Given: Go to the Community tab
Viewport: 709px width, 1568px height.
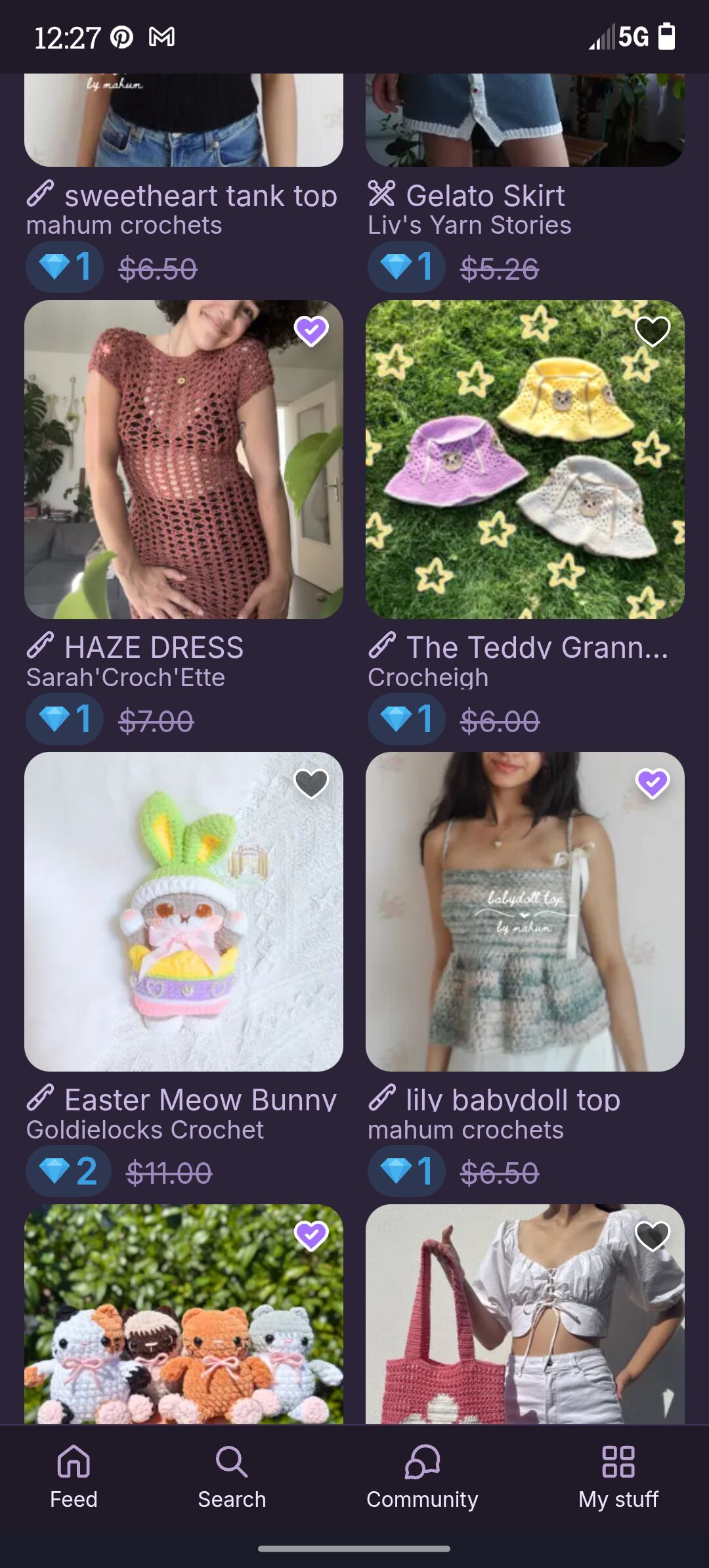Looking at the screenshot, I should click(x=422, y=1477).
